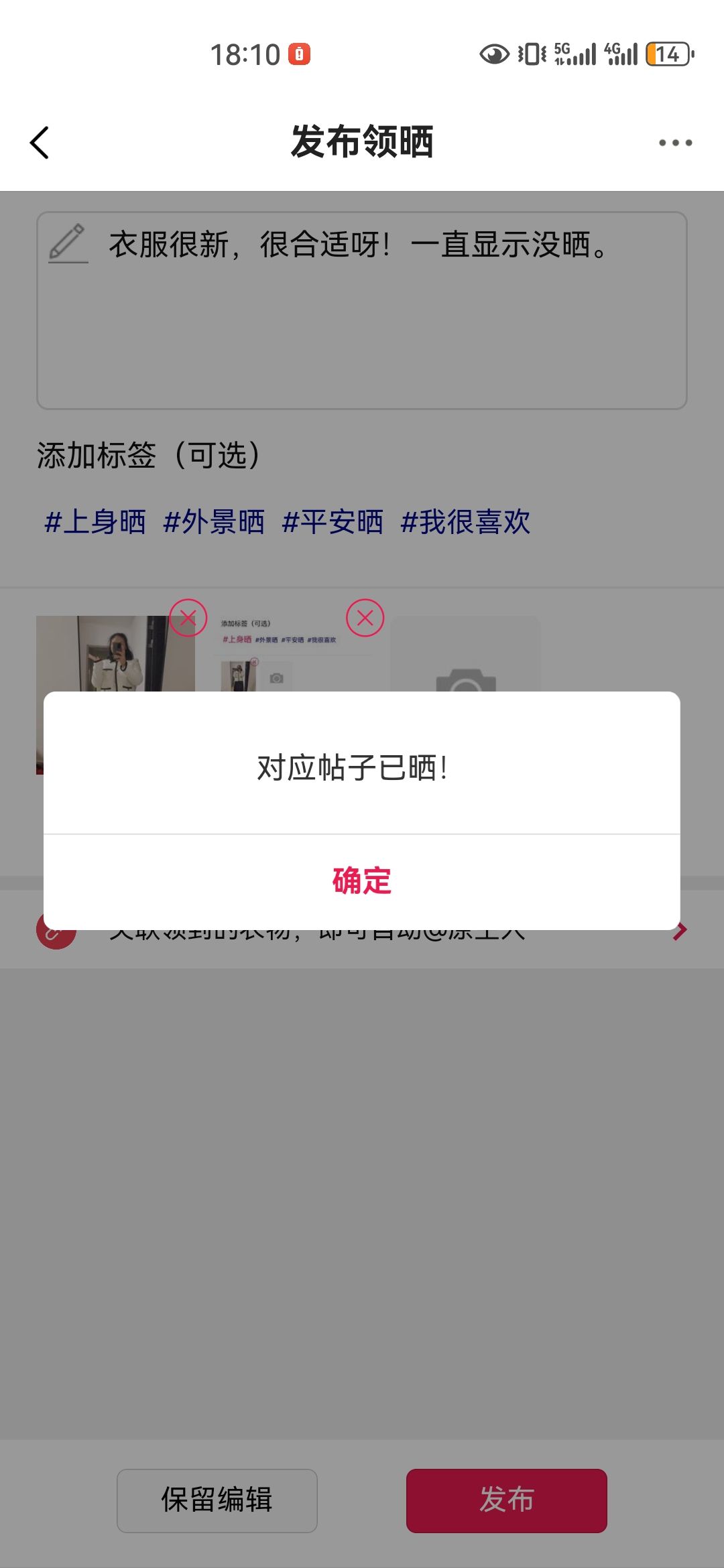Add the #上身晒 tag
The height and width of the screenshot is (1568, 724).
click(x=95, y=522)
